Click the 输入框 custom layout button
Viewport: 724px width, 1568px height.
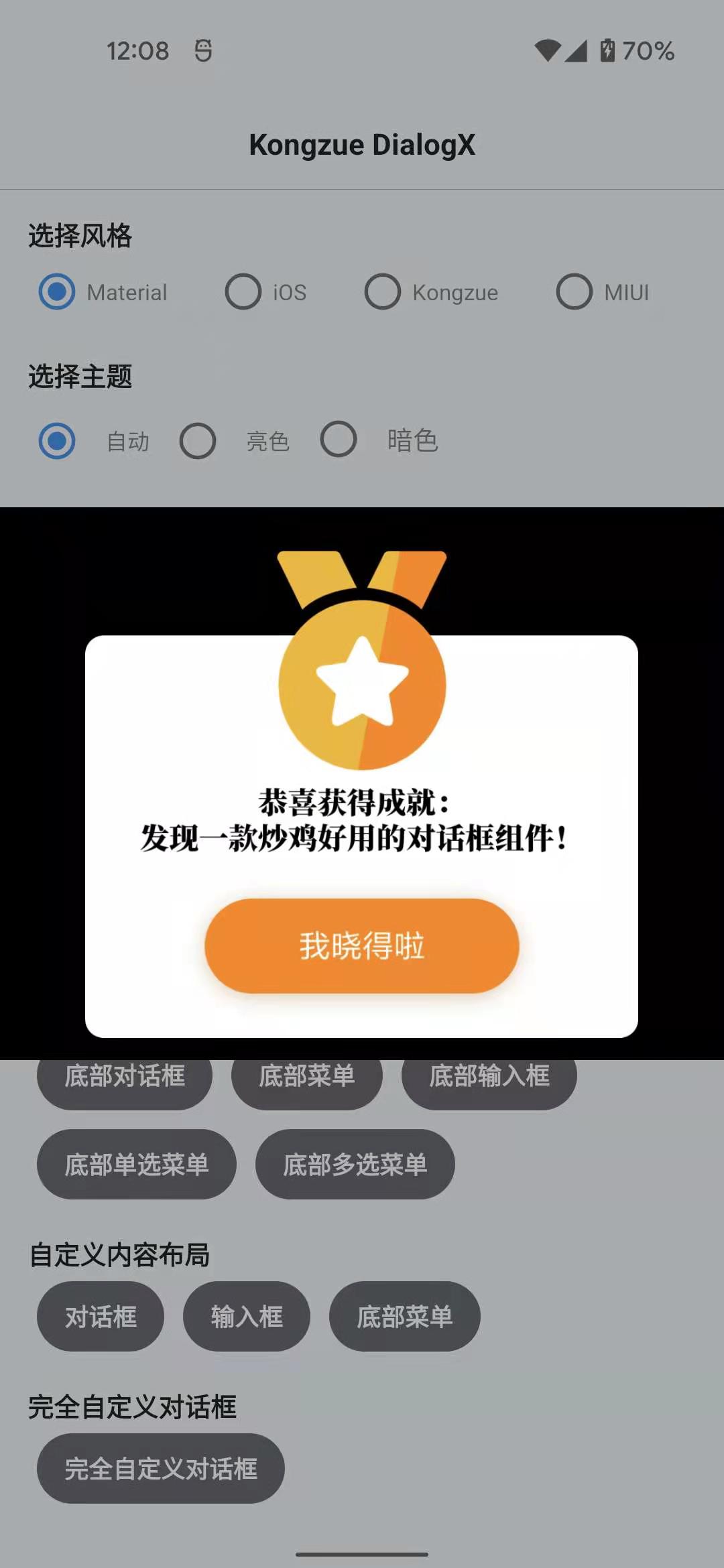(246, 1317)
